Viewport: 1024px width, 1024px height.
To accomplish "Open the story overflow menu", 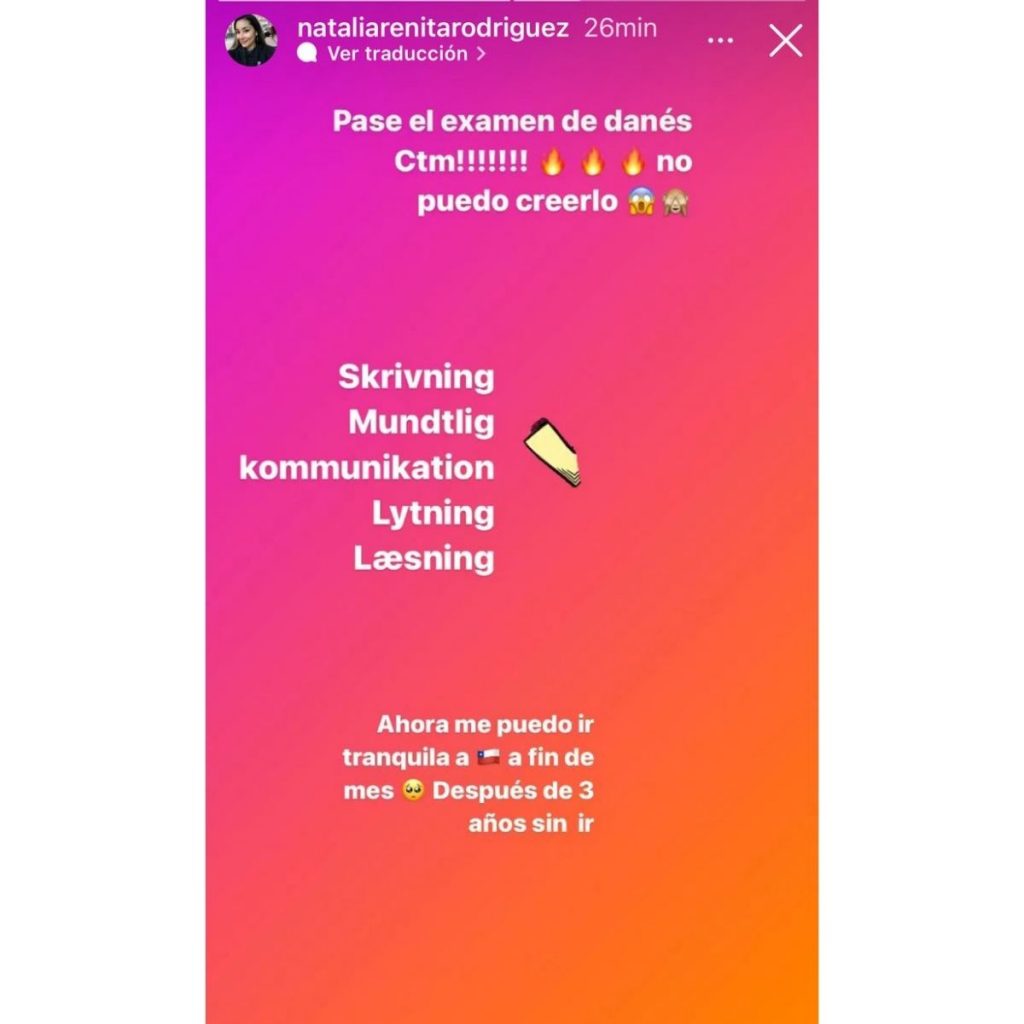I will [x=720, y=41].
